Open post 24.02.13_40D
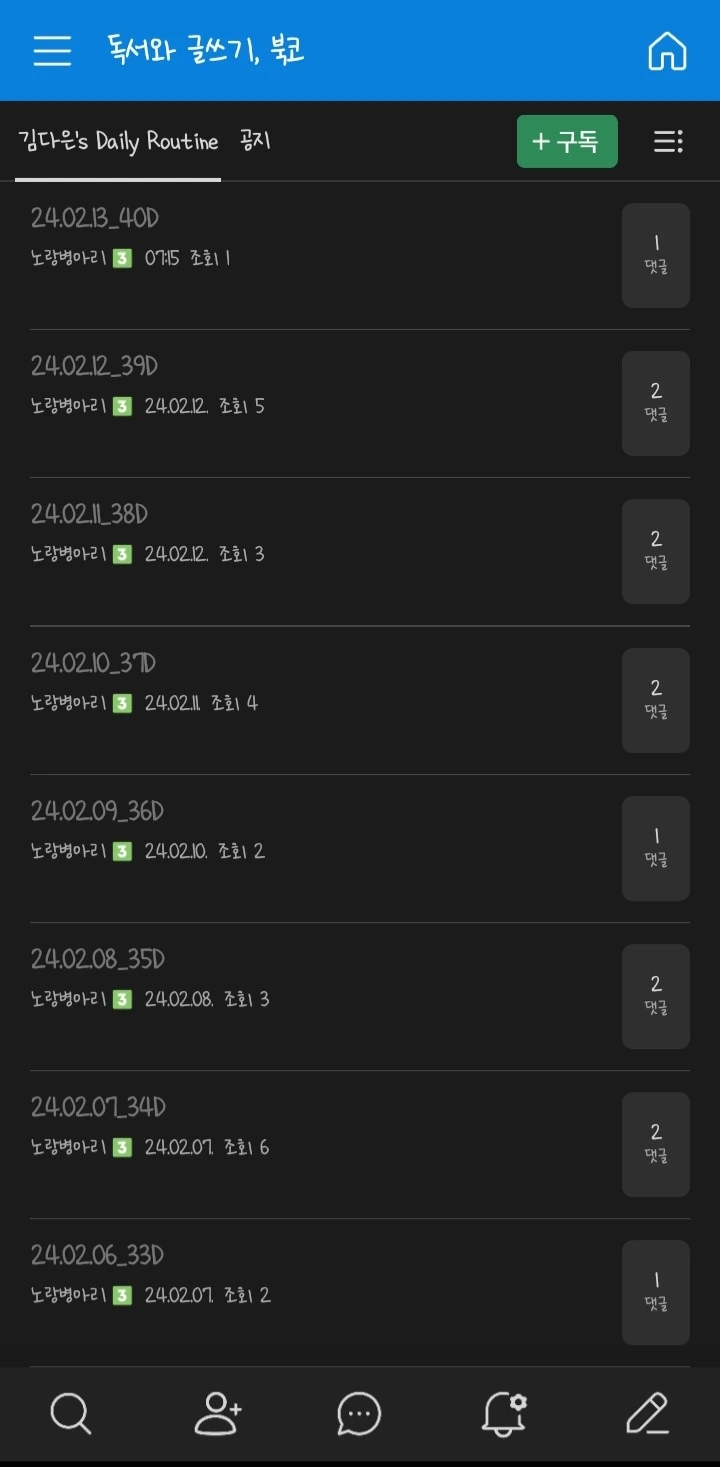 [95, 218]
